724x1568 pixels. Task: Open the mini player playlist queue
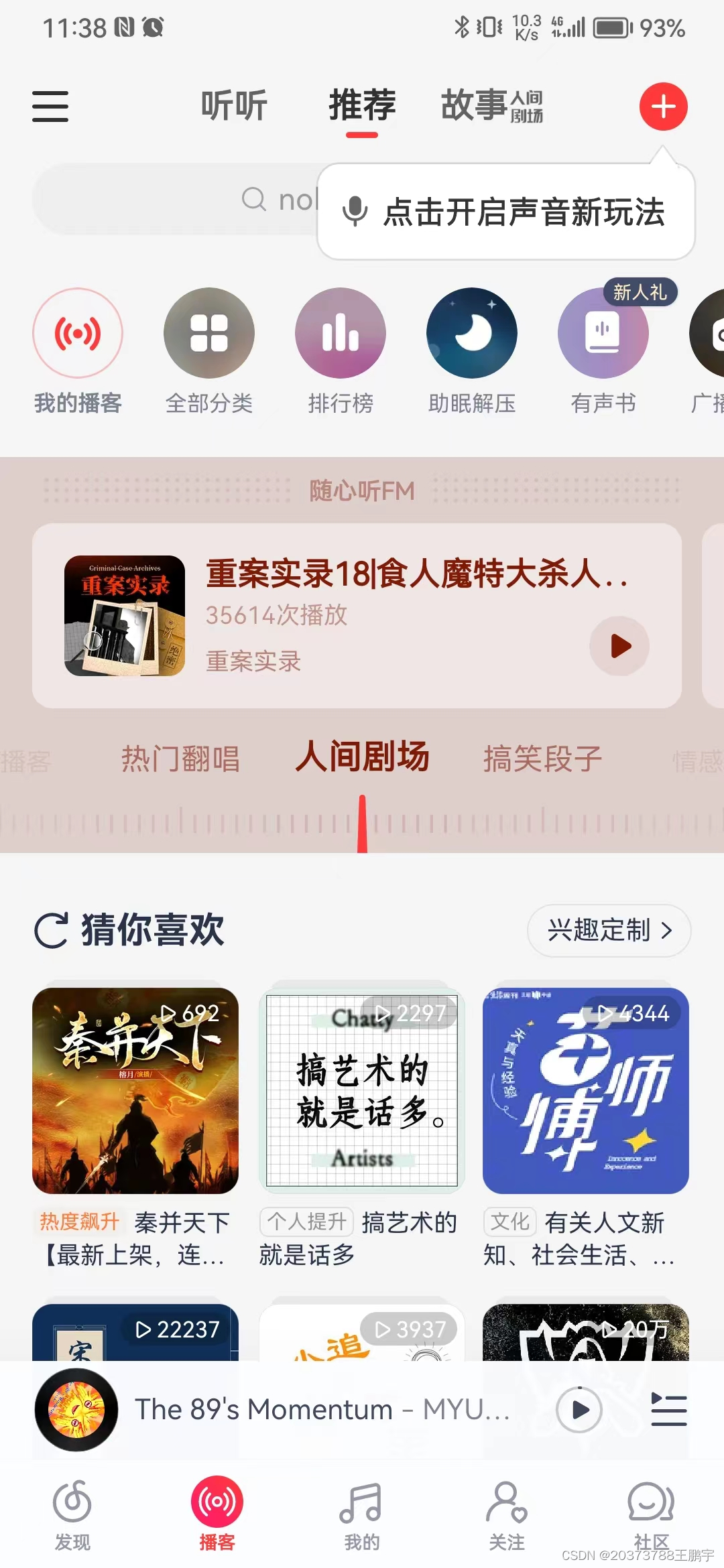click(668, 1410)
